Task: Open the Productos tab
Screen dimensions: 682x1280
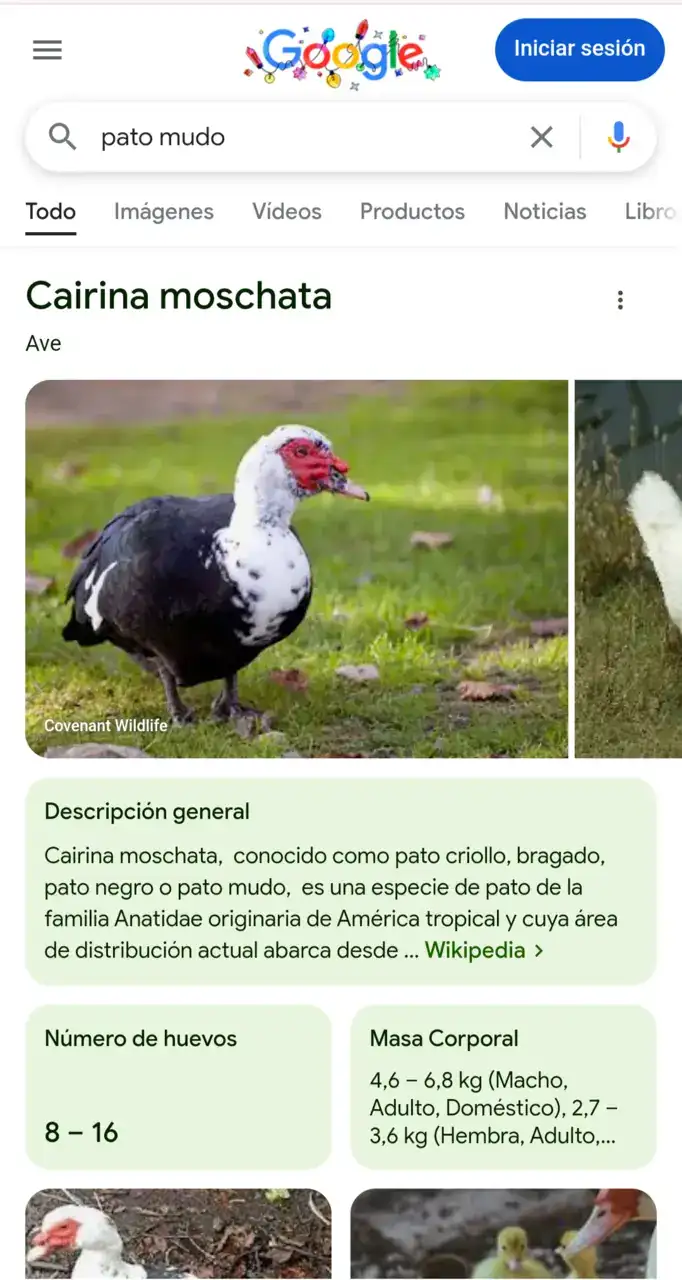Action: [412, 211]
